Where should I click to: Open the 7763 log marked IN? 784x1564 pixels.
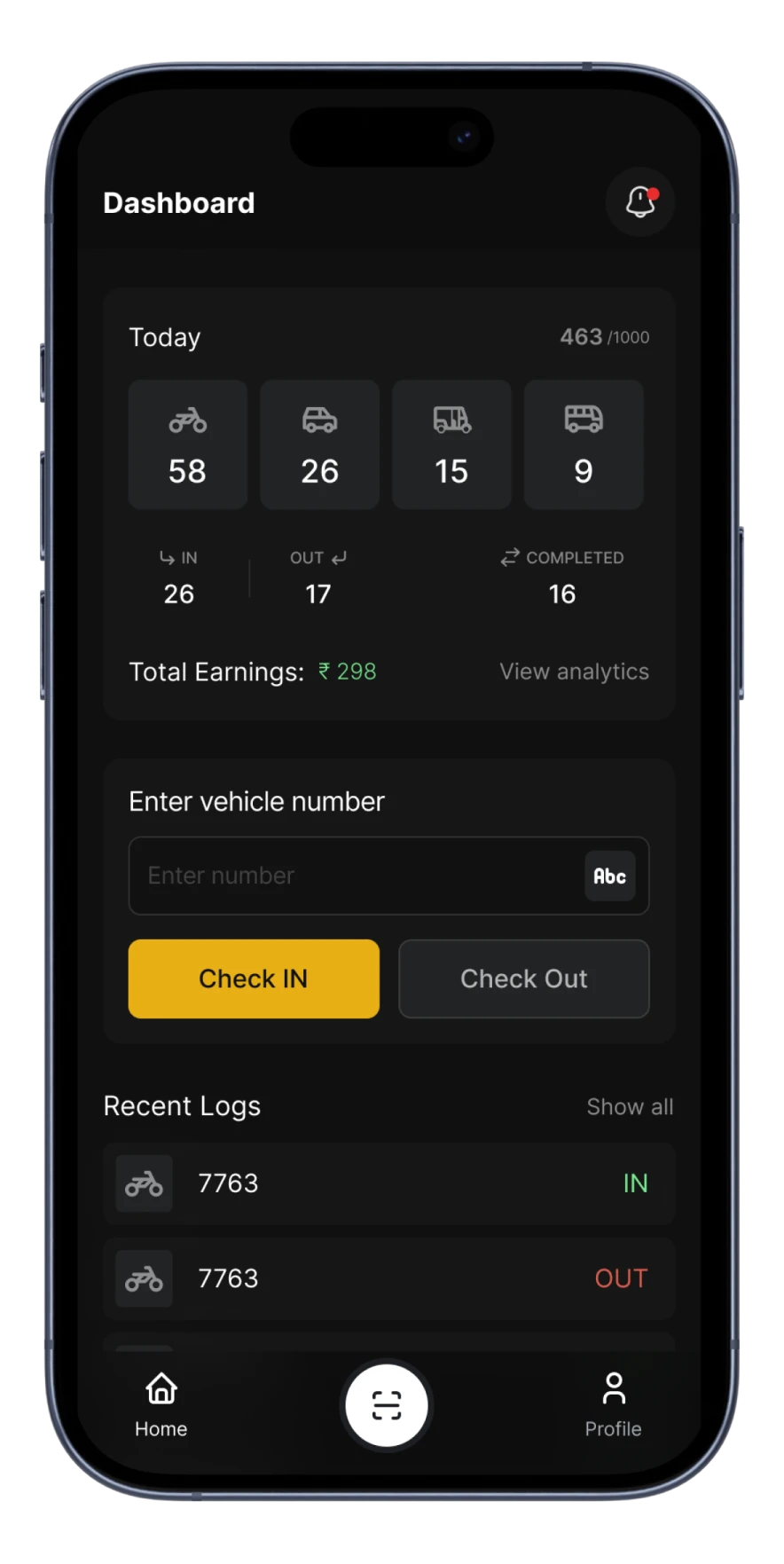pos(388,1183)
